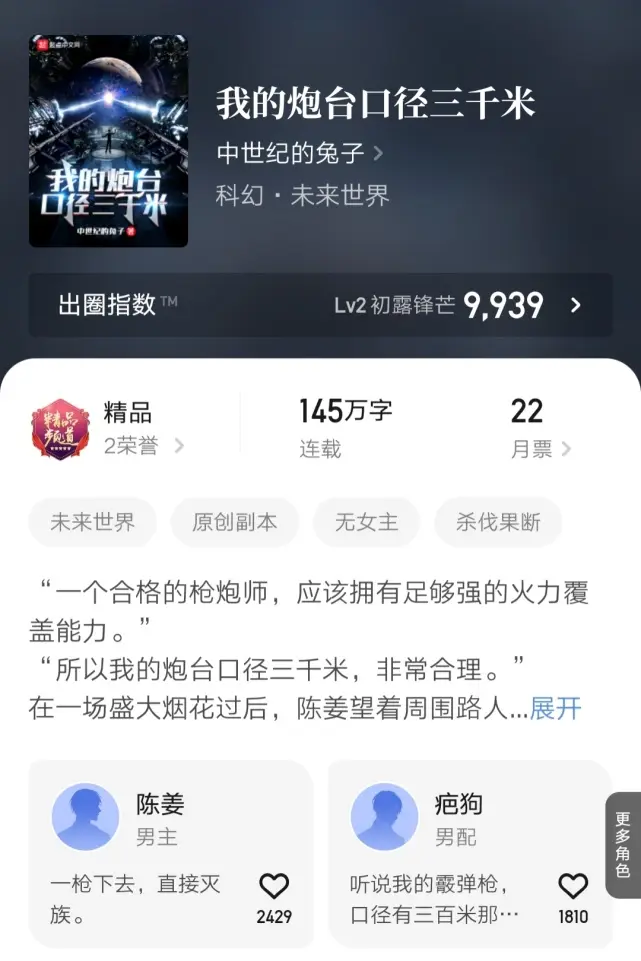Select the 无女主 tag chip
Screen dimensions: 641x961
[366, 522]
